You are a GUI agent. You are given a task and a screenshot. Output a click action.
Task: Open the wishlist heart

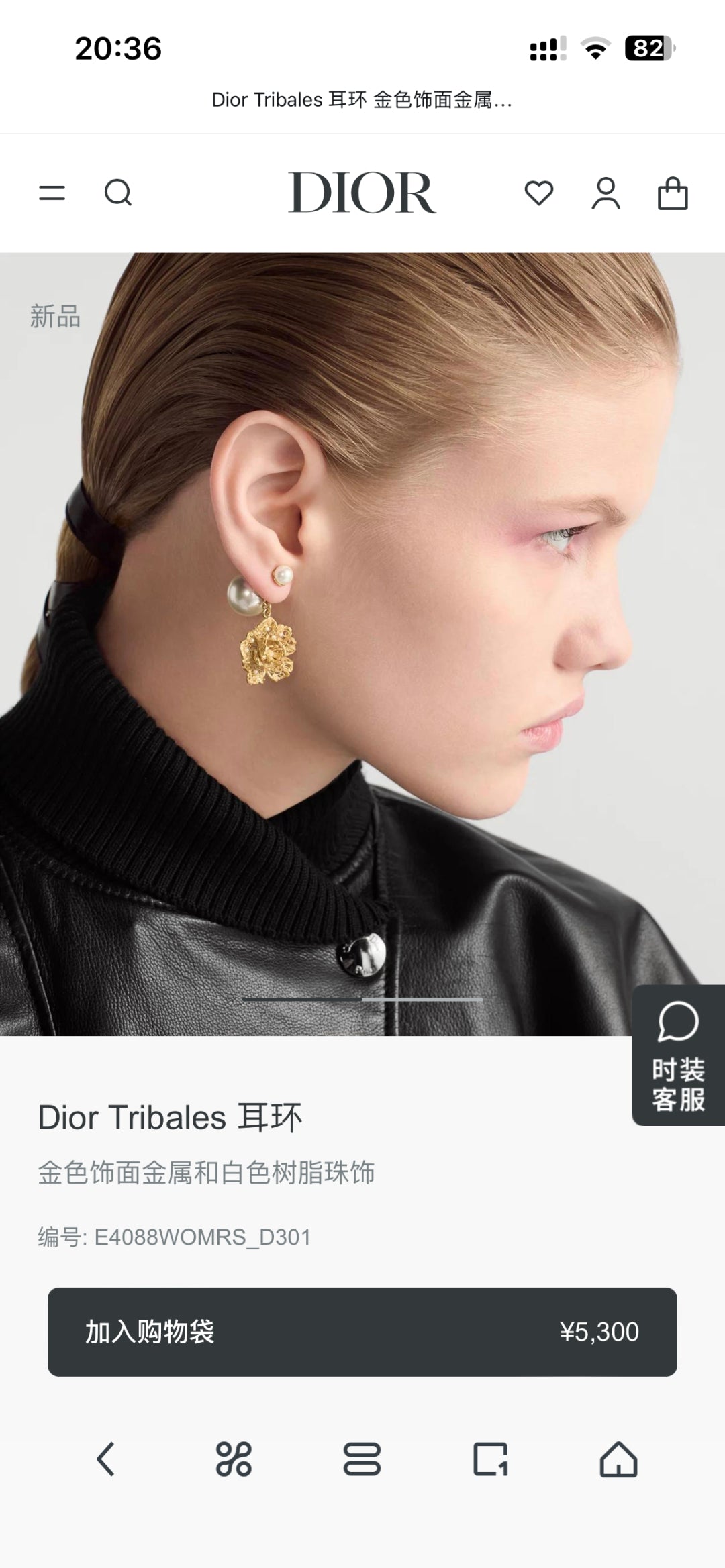coord(538,193)
